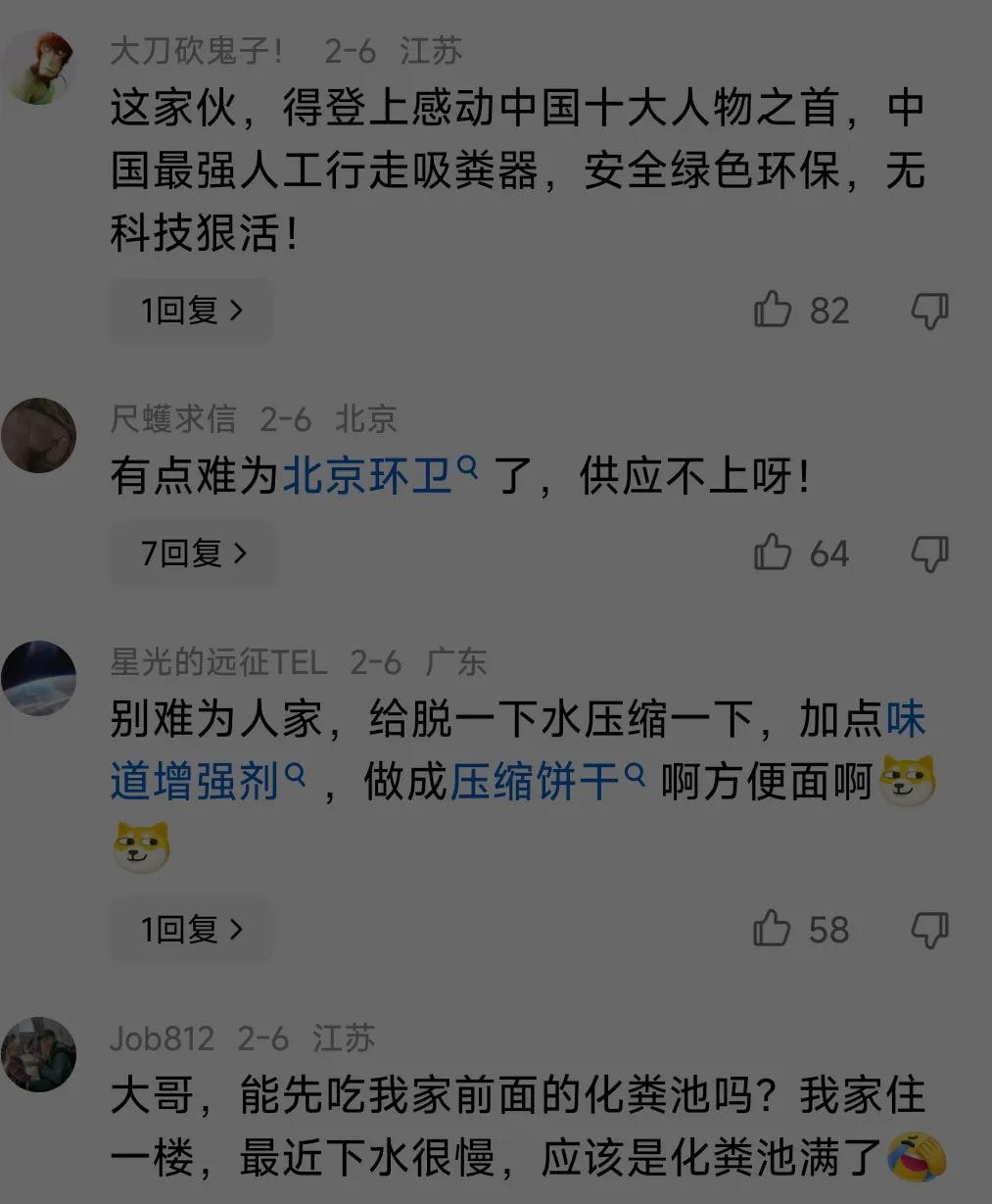Image resolution: width=992 pixels, height=1204 pixels.
Task: Like the comment by 大刀砍鬼子!
Action: (773, 311)
